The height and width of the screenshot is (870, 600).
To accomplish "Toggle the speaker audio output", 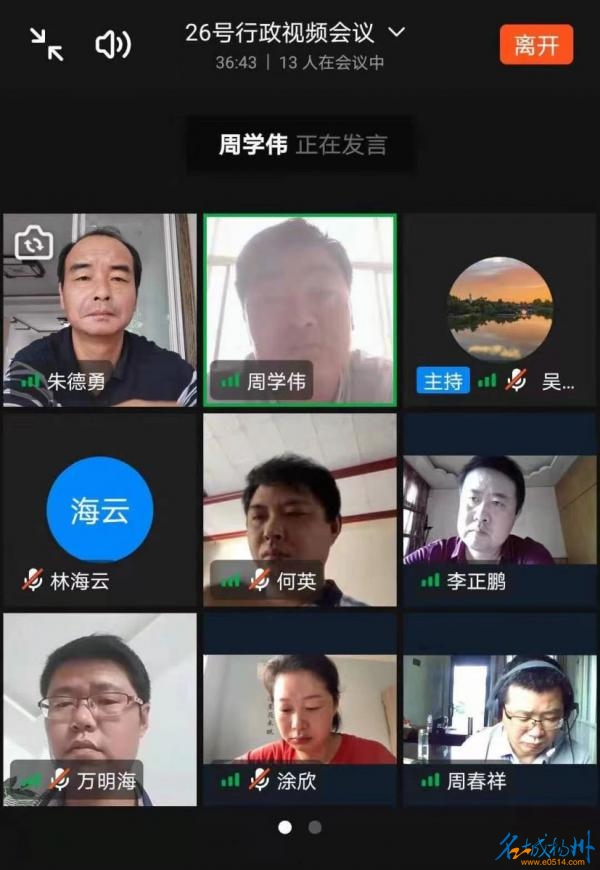I will (113, 44).
